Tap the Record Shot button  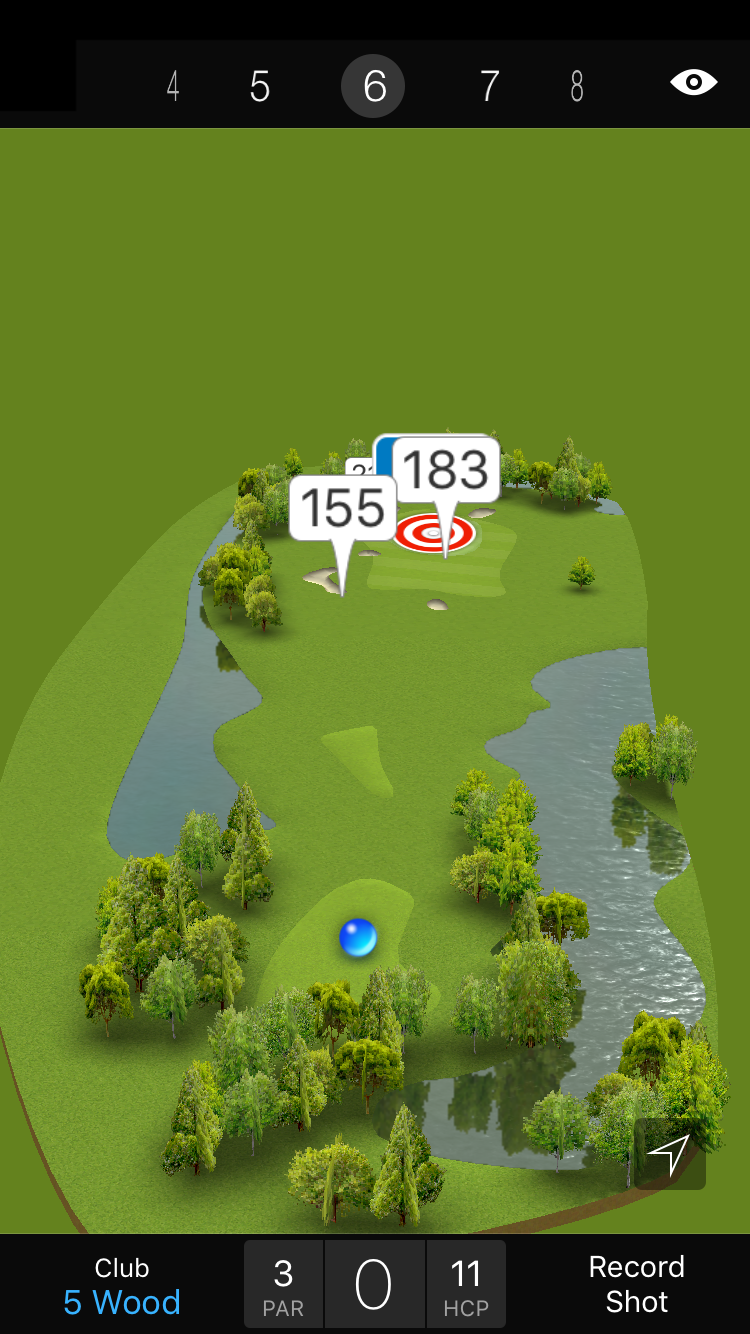coord(636,1285)
